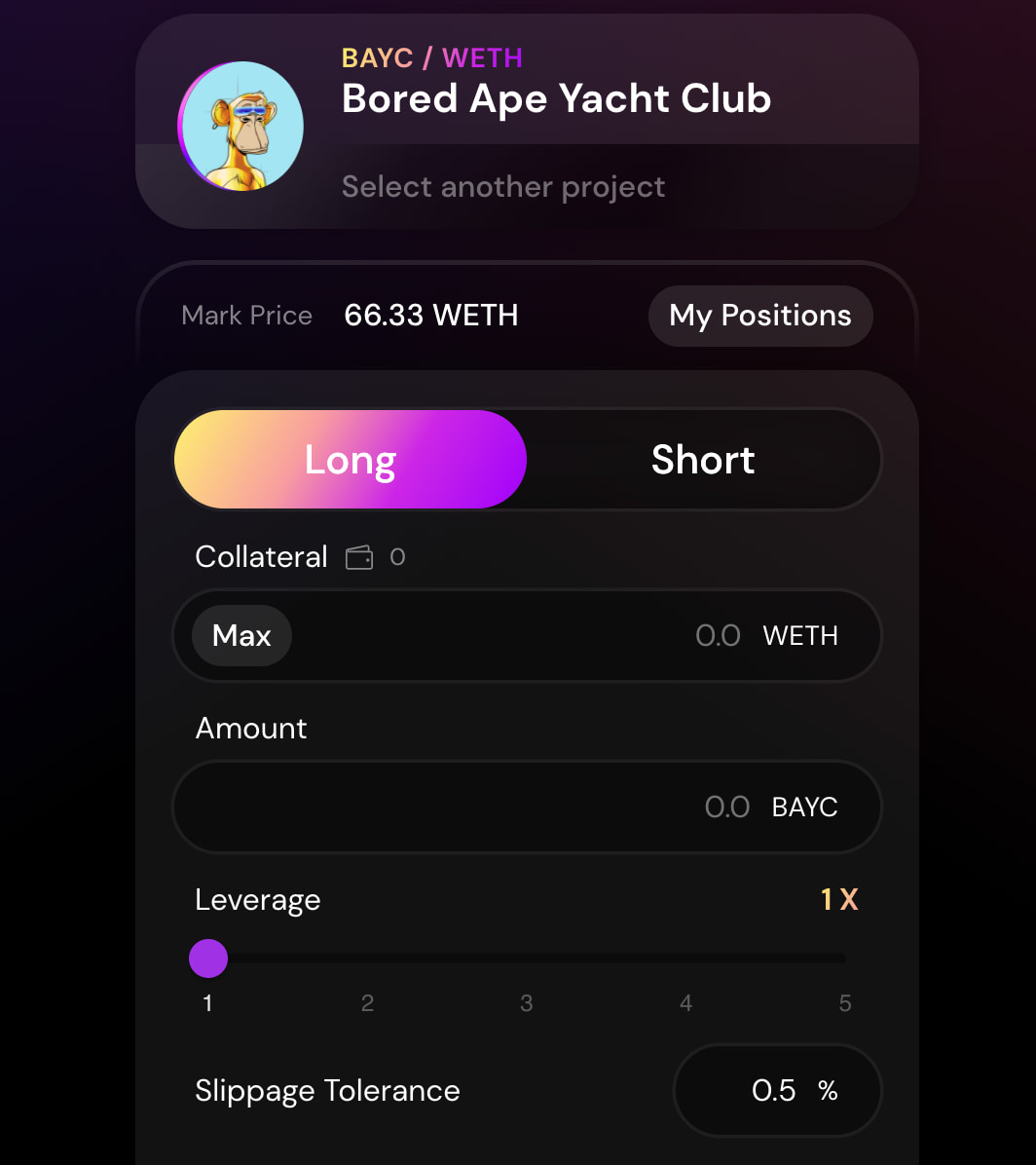Switch to the Short tab

[703, 460]
